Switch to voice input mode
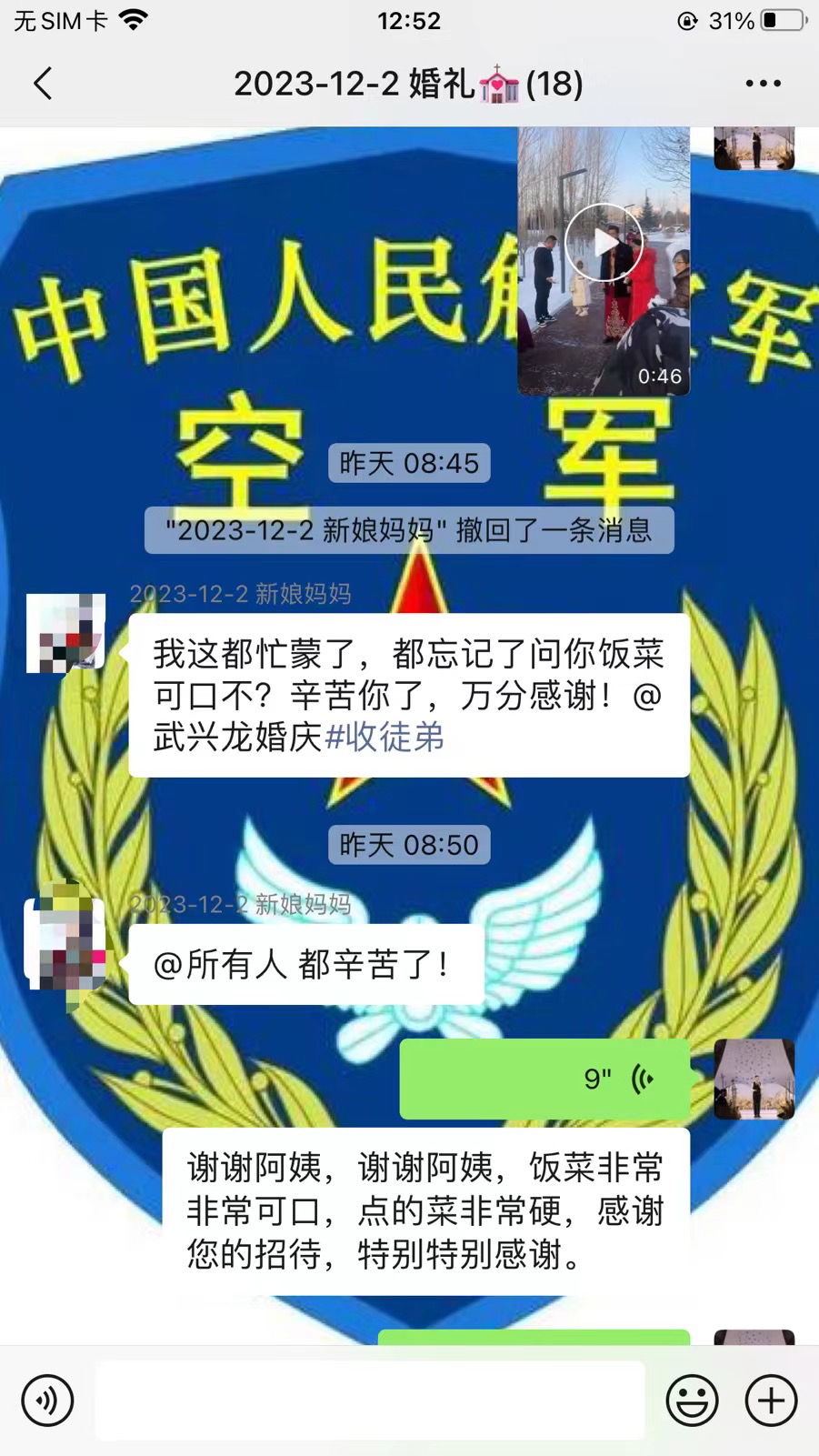Screen dimensions: 819x1456 pyautogui.click(x=47, y=1401)
